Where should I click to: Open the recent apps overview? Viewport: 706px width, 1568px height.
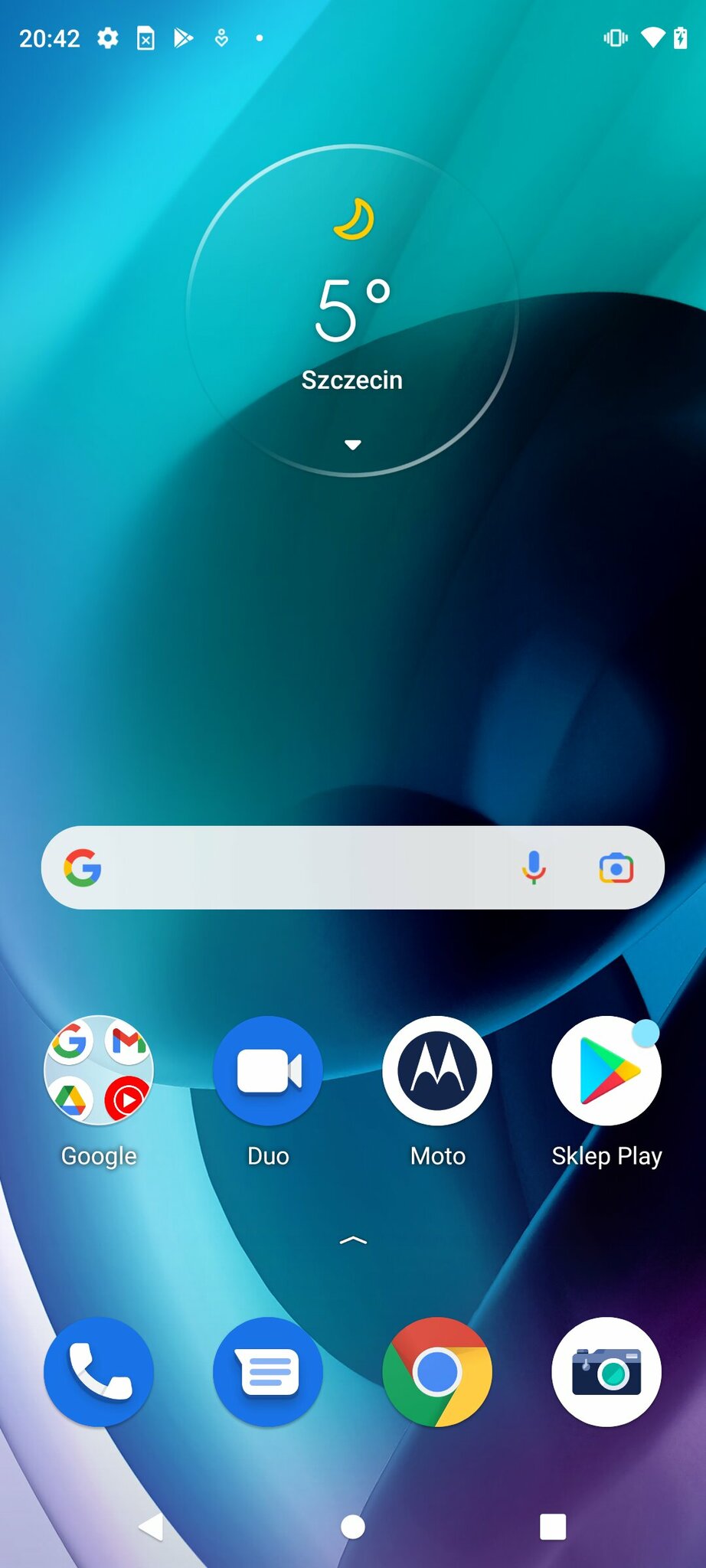(552, 1527)
